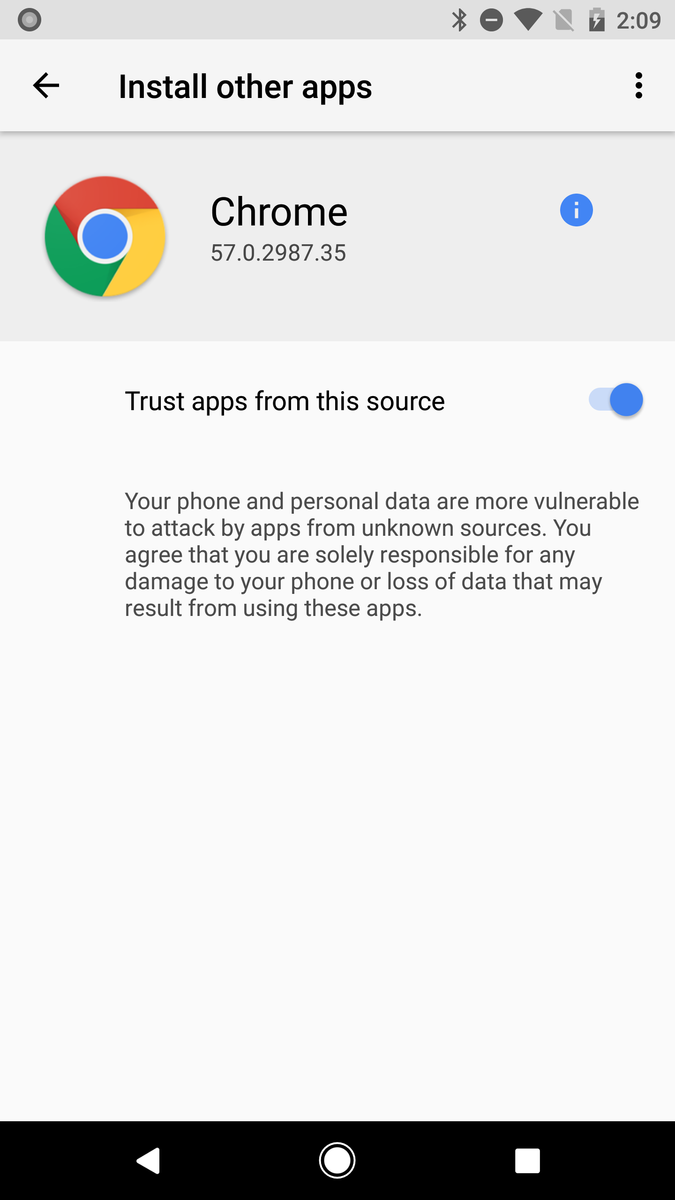Disable Trust apps from this source
Image resolution: width=675 pixels, height=1200 pixels.
(616, 400)
